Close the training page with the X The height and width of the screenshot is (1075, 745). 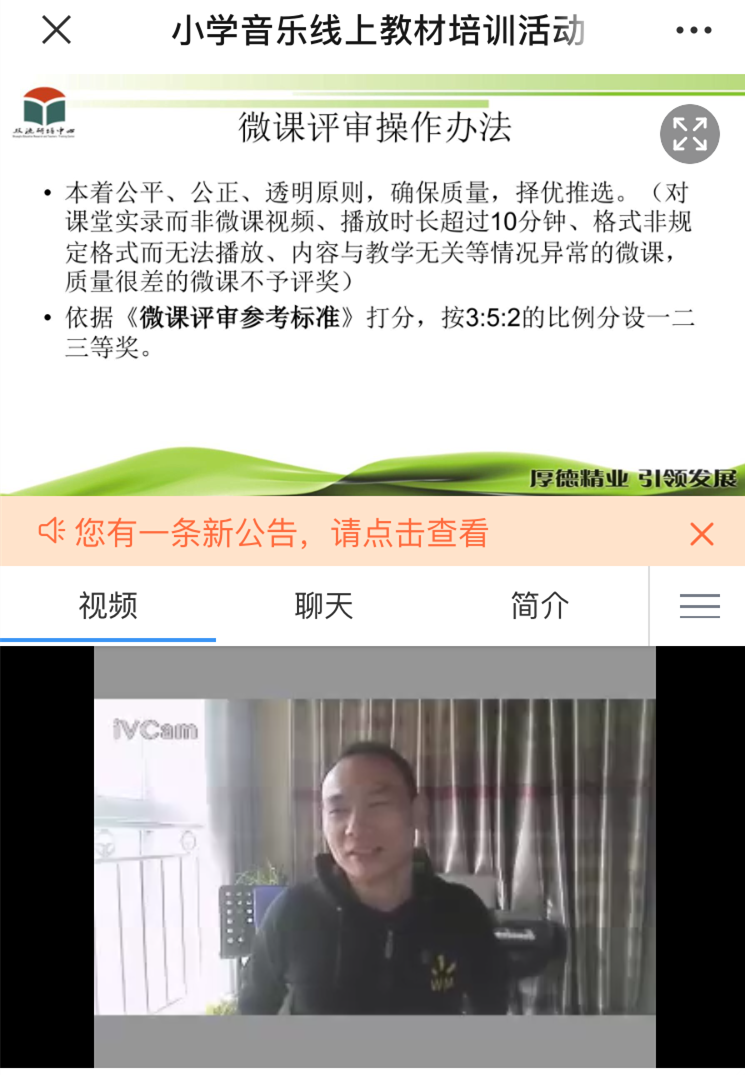point(56,30)
